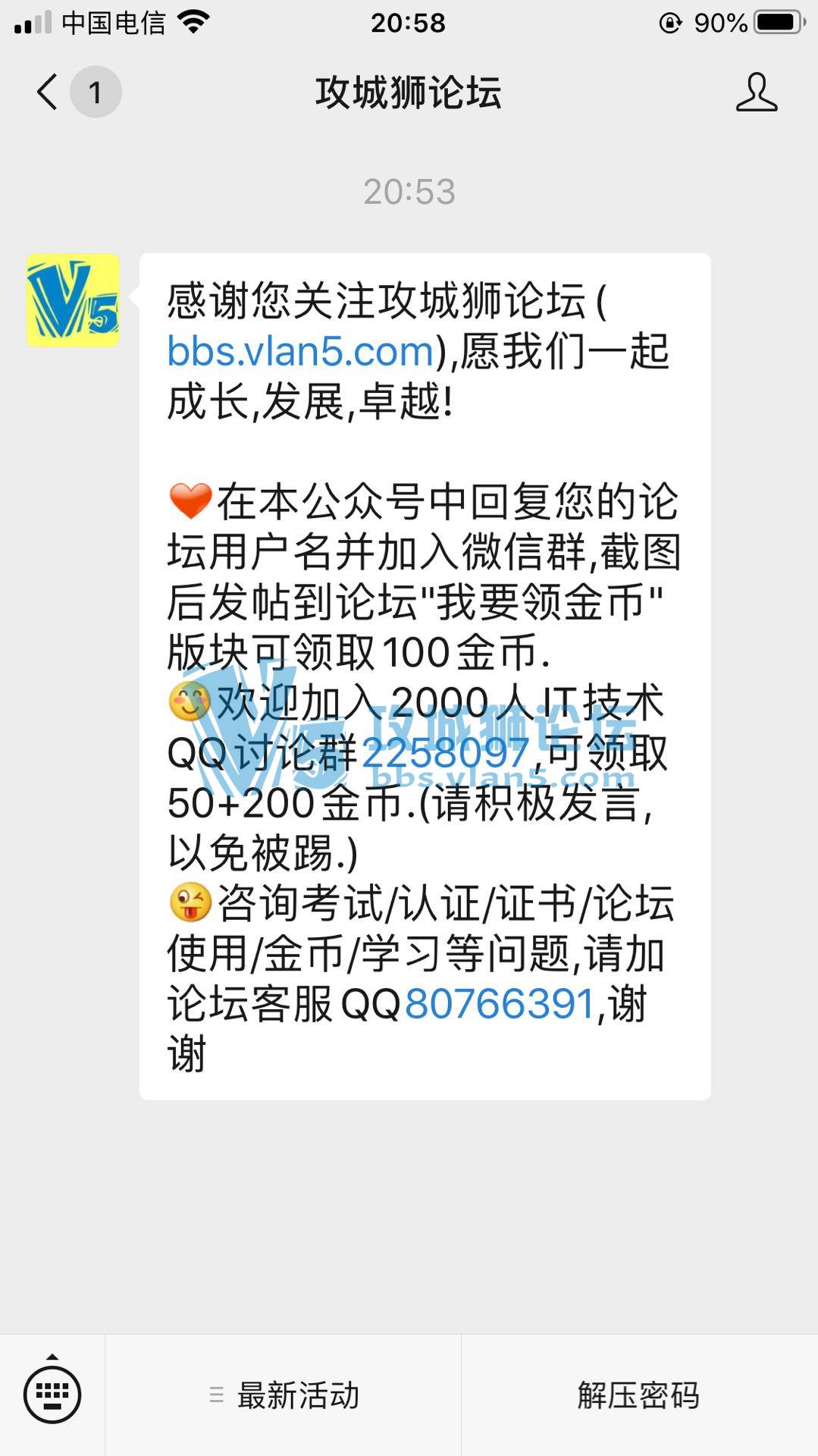Tap the QQ group number 2258097
Viewport: 818px width, 1456px height.
(445, 753)
